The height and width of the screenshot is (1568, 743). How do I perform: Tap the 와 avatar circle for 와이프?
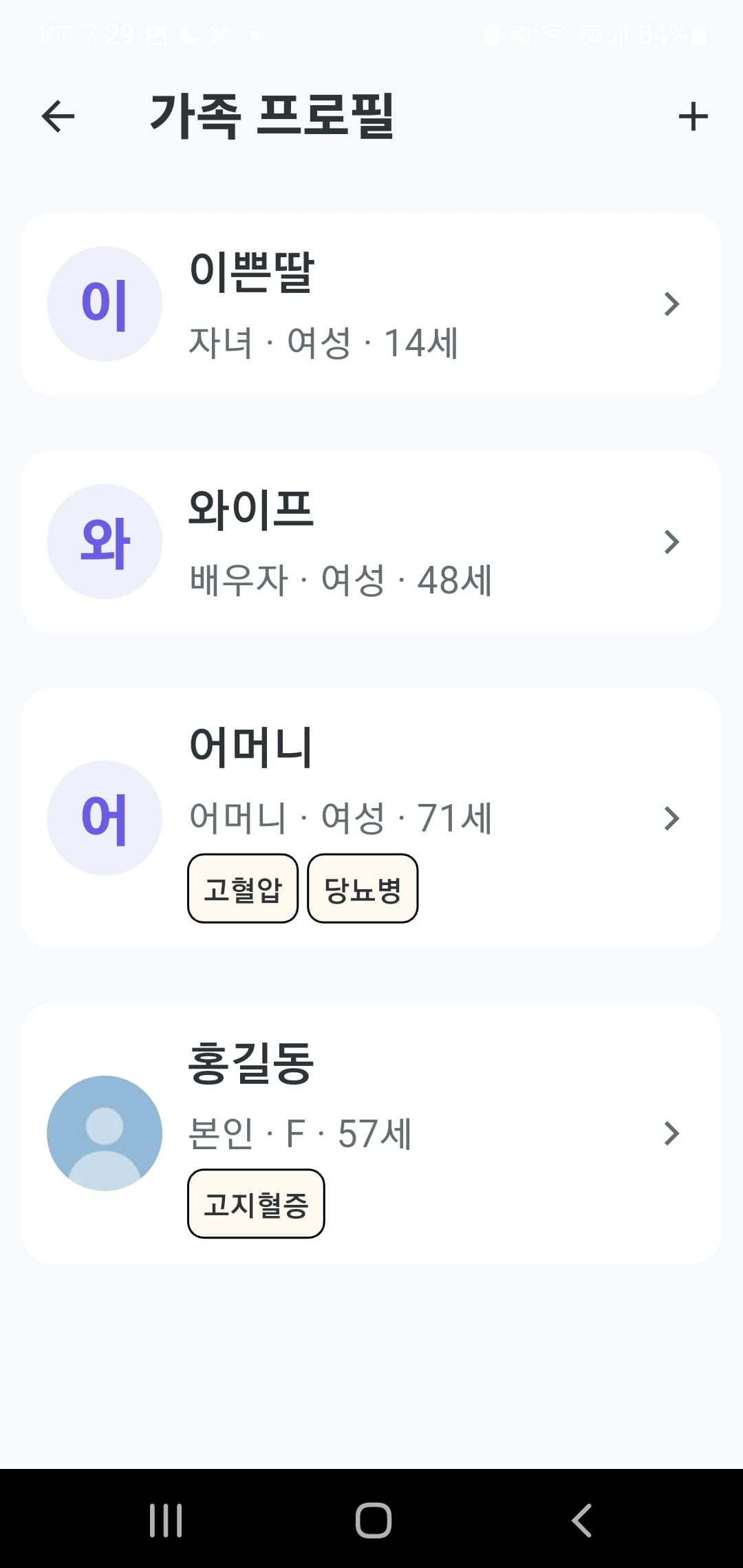coord(104,541)
